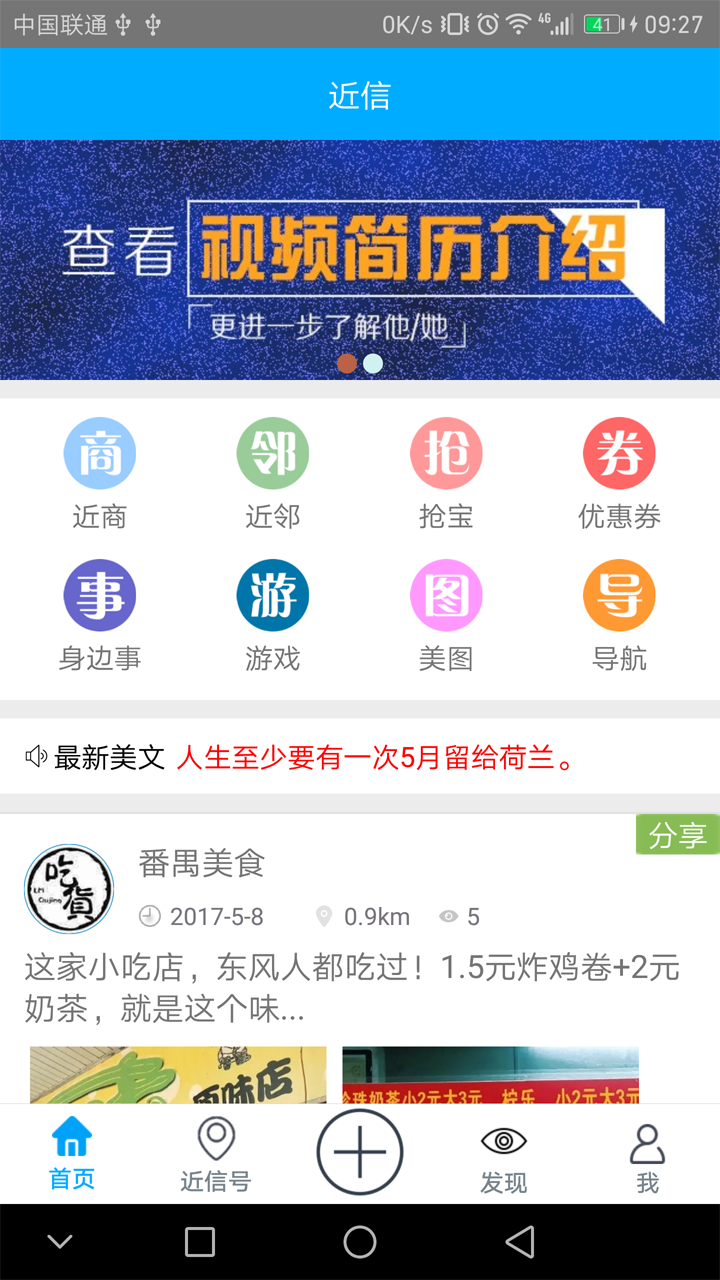Switch to the 近信号 tab
720x1280 pixels.
[x=216, y=1154]
